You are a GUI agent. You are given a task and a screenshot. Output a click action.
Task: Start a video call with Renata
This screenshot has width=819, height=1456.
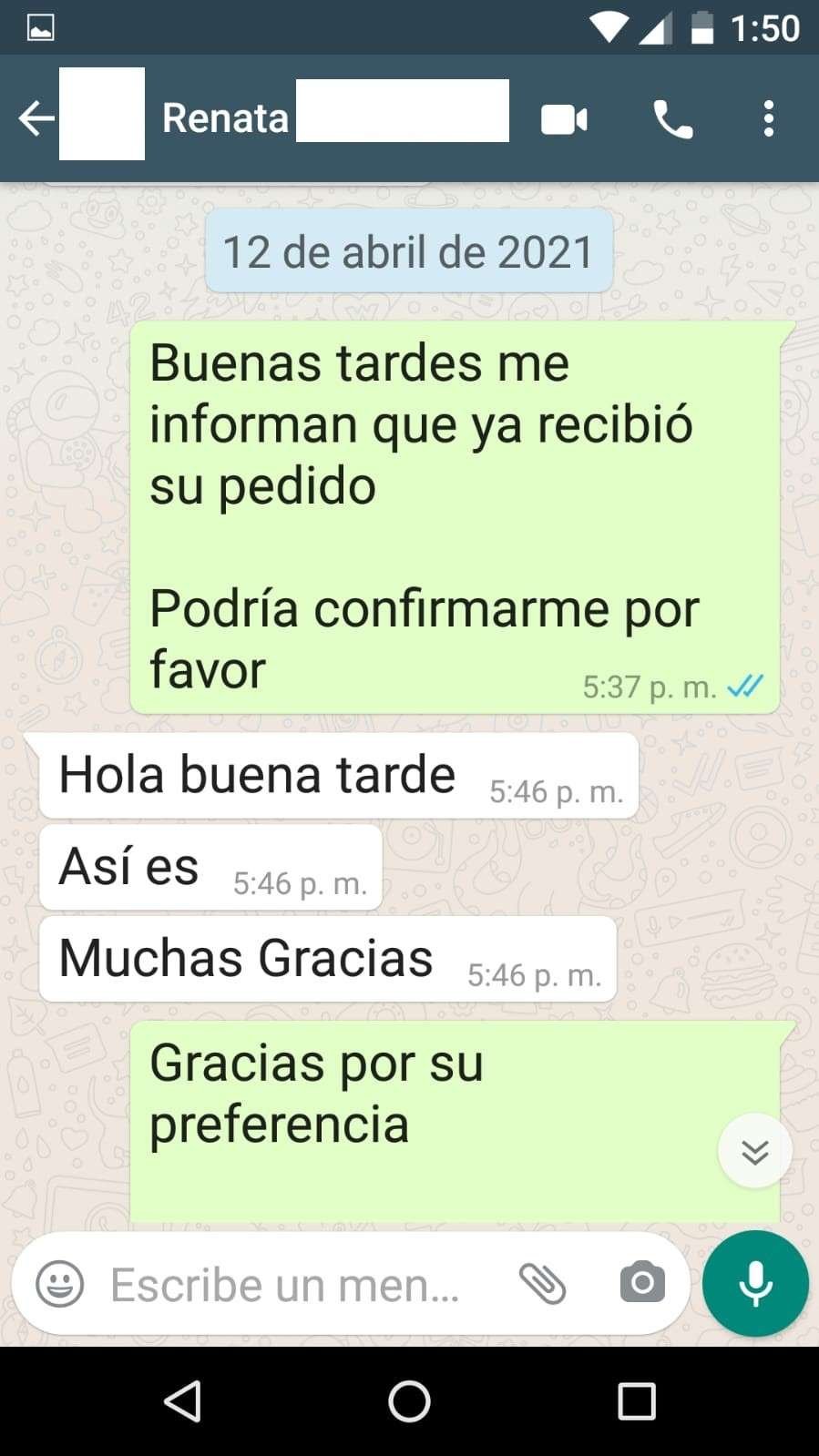[x=564, y=119]
